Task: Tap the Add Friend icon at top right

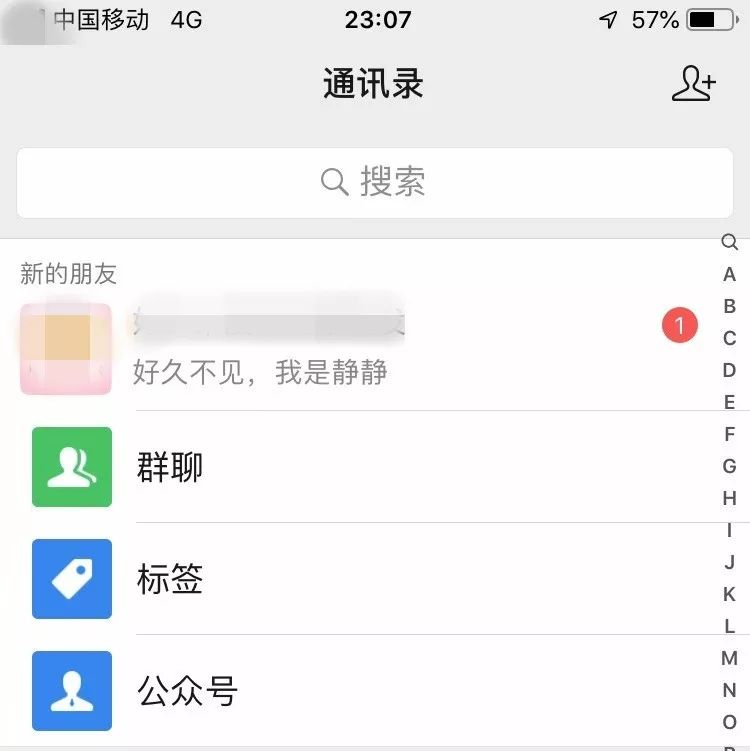Action: (694, 83)
